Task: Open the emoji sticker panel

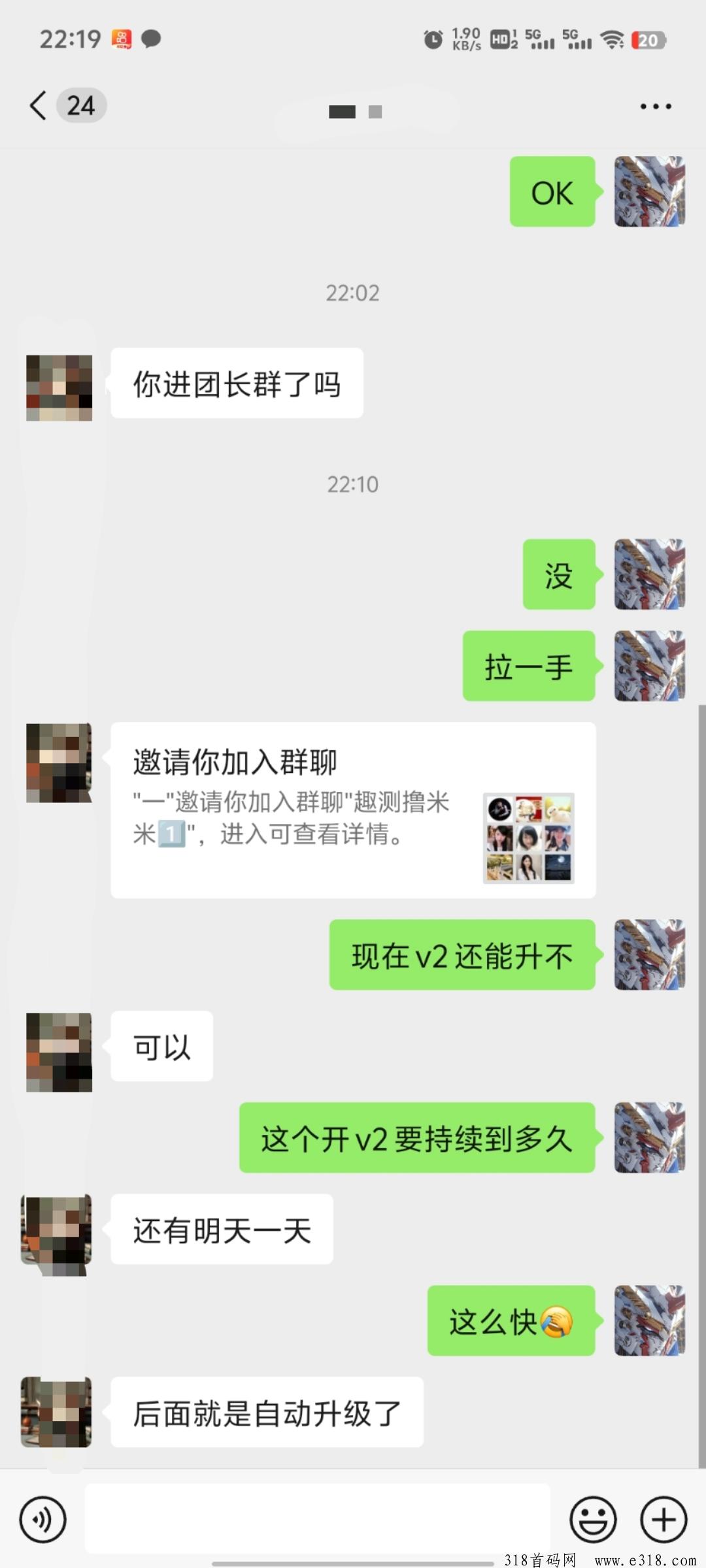Action: pos(593,1520)
